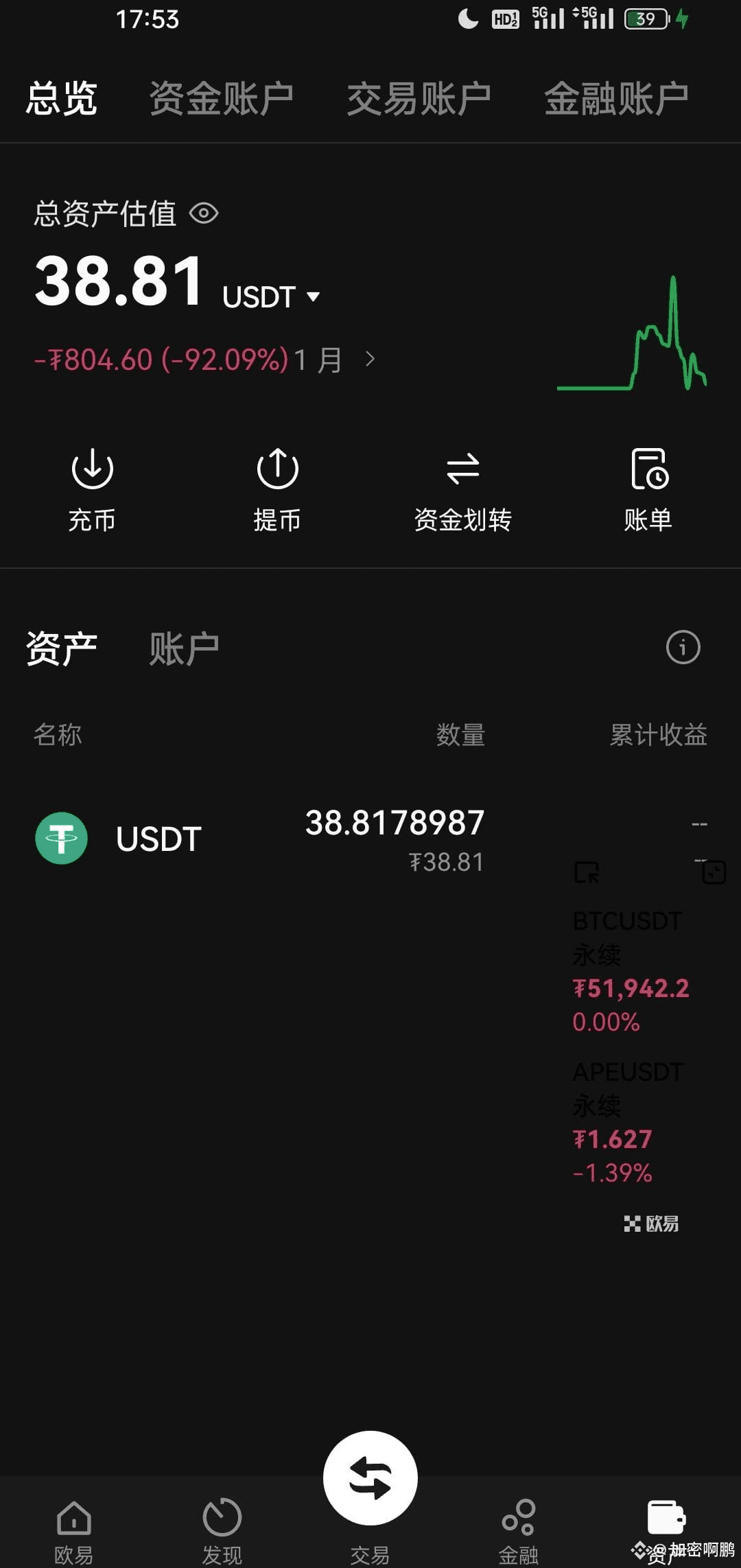This screenshot has width=741, height=1568.
Task: Select the total assets trend chart
Action: tap(632, 333)
